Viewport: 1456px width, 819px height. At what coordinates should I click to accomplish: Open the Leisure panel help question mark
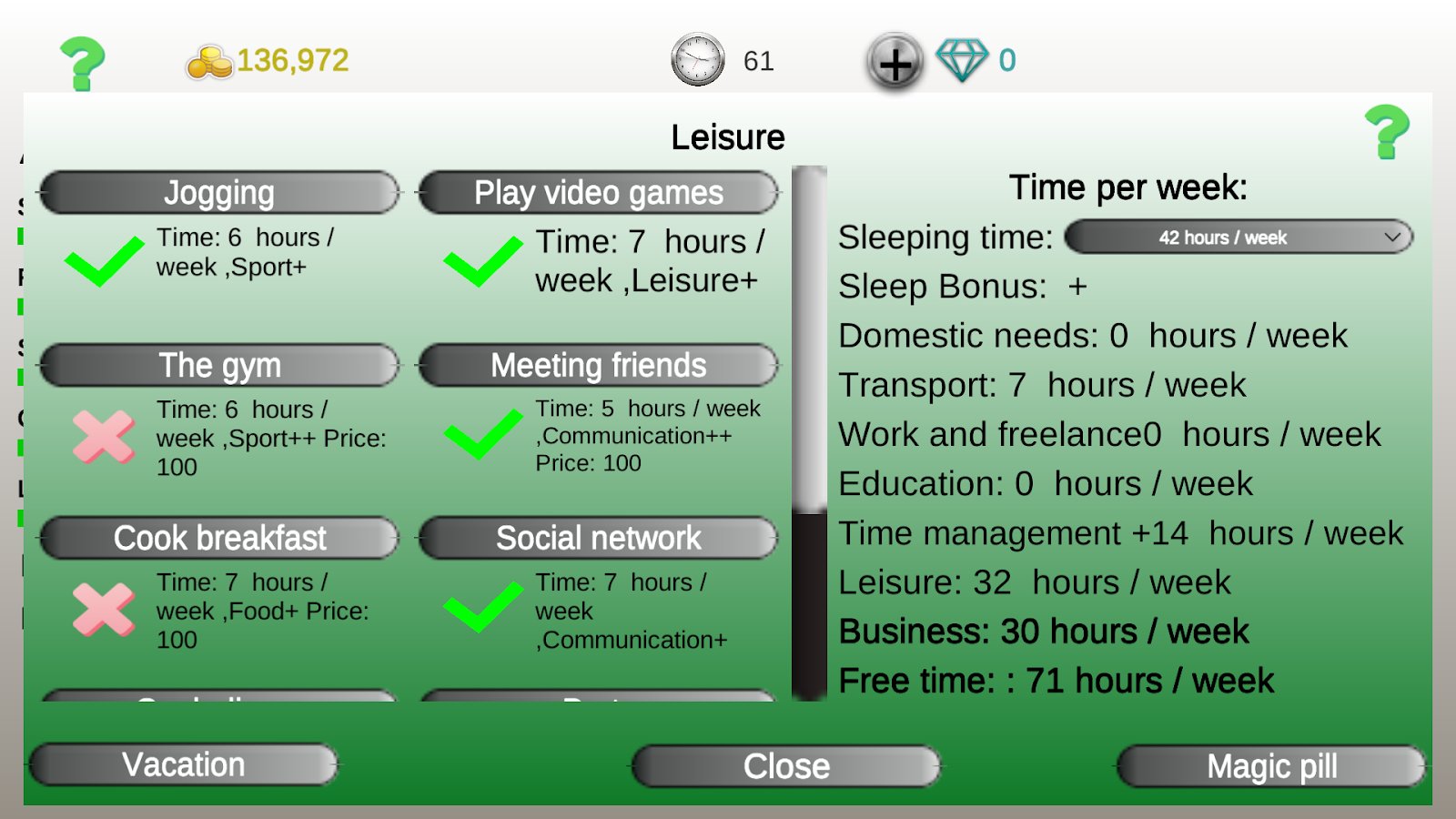[x=1387, y=133]
